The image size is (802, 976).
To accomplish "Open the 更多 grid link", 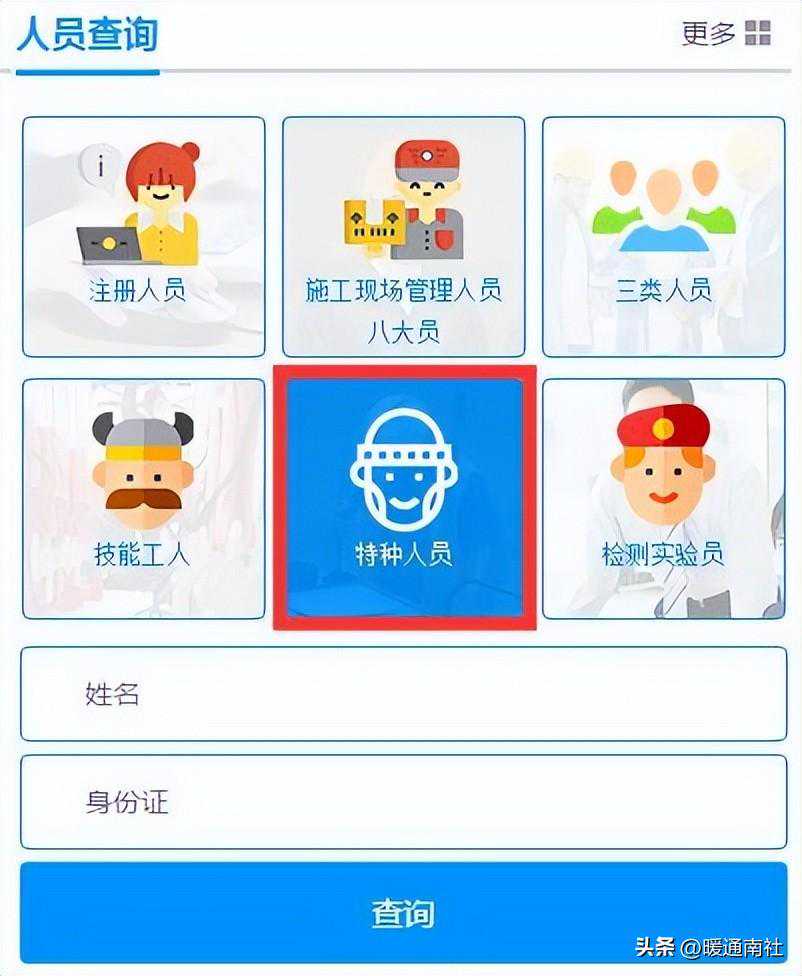I will (x=726, y=33).
